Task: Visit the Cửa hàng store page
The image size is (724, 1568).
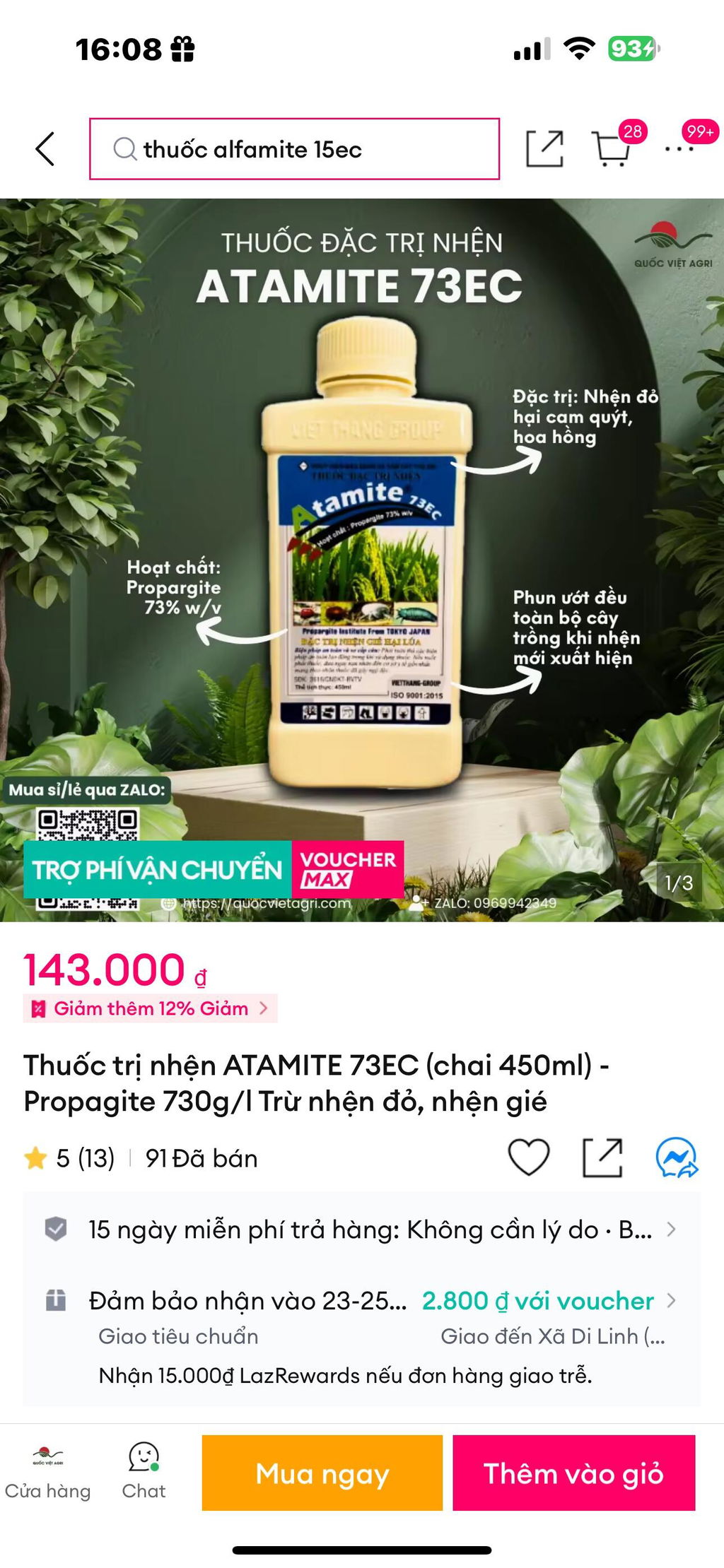Action: click(48, 1473)
